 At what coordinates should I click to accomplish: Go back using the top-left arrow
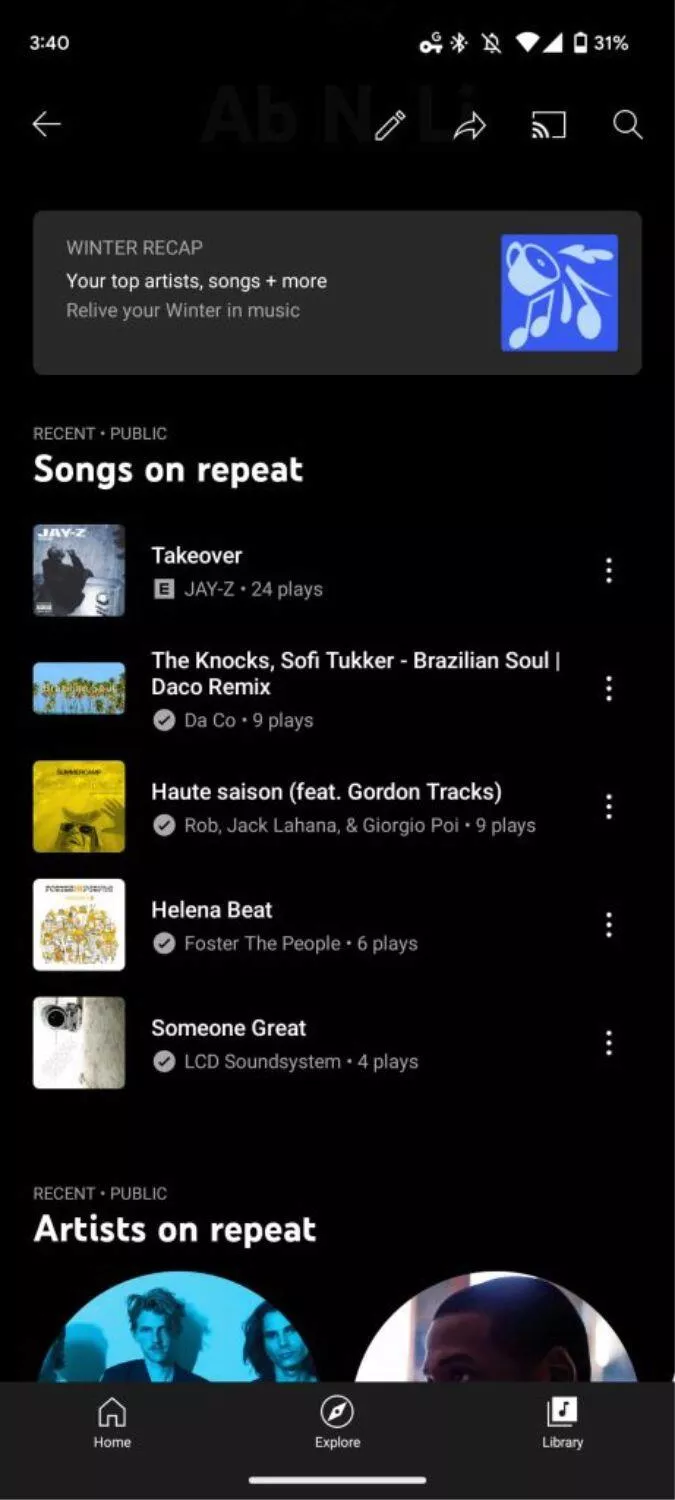(47, 124)
